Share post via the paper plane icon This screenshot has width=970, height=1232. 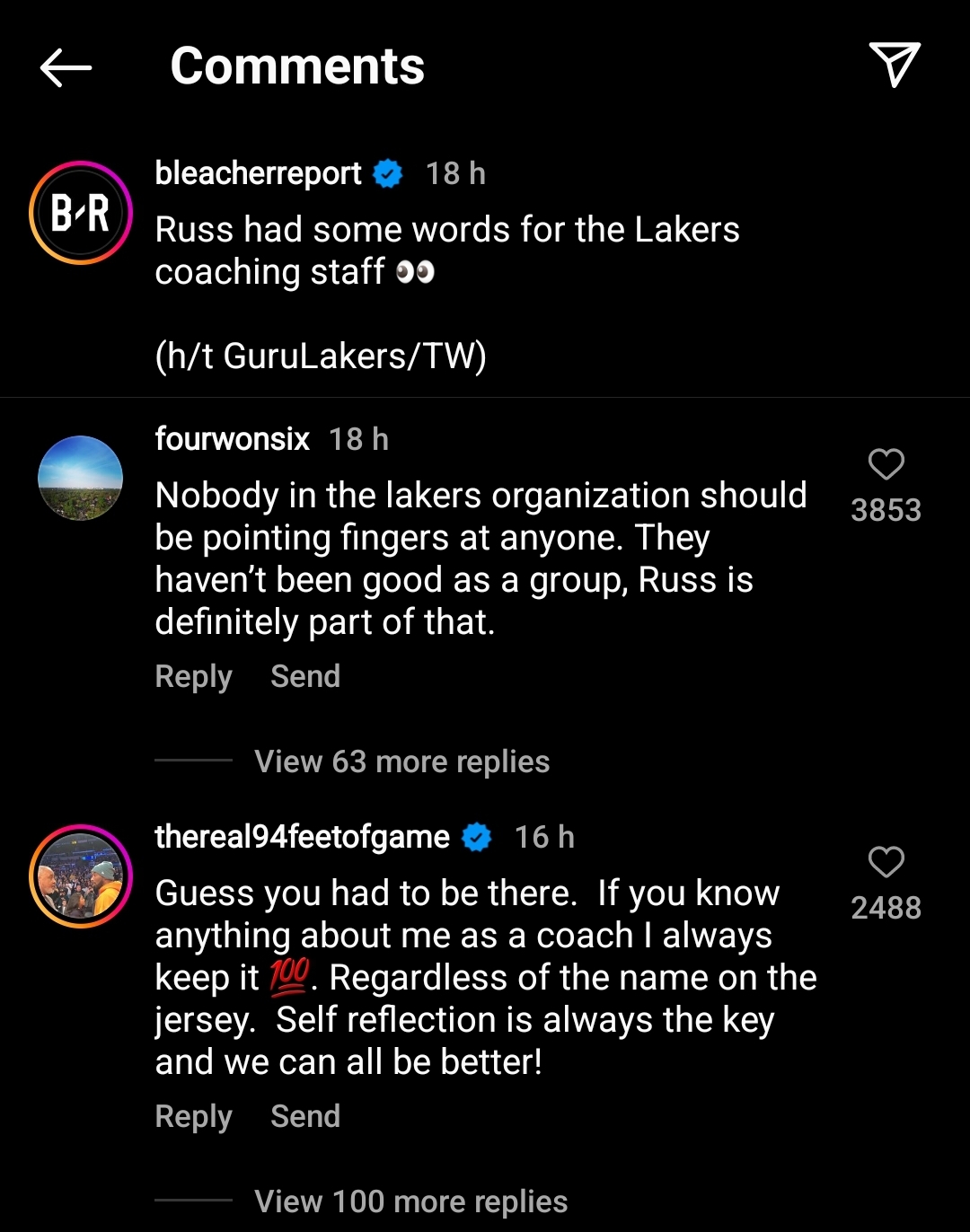click(x=895, y=65)
